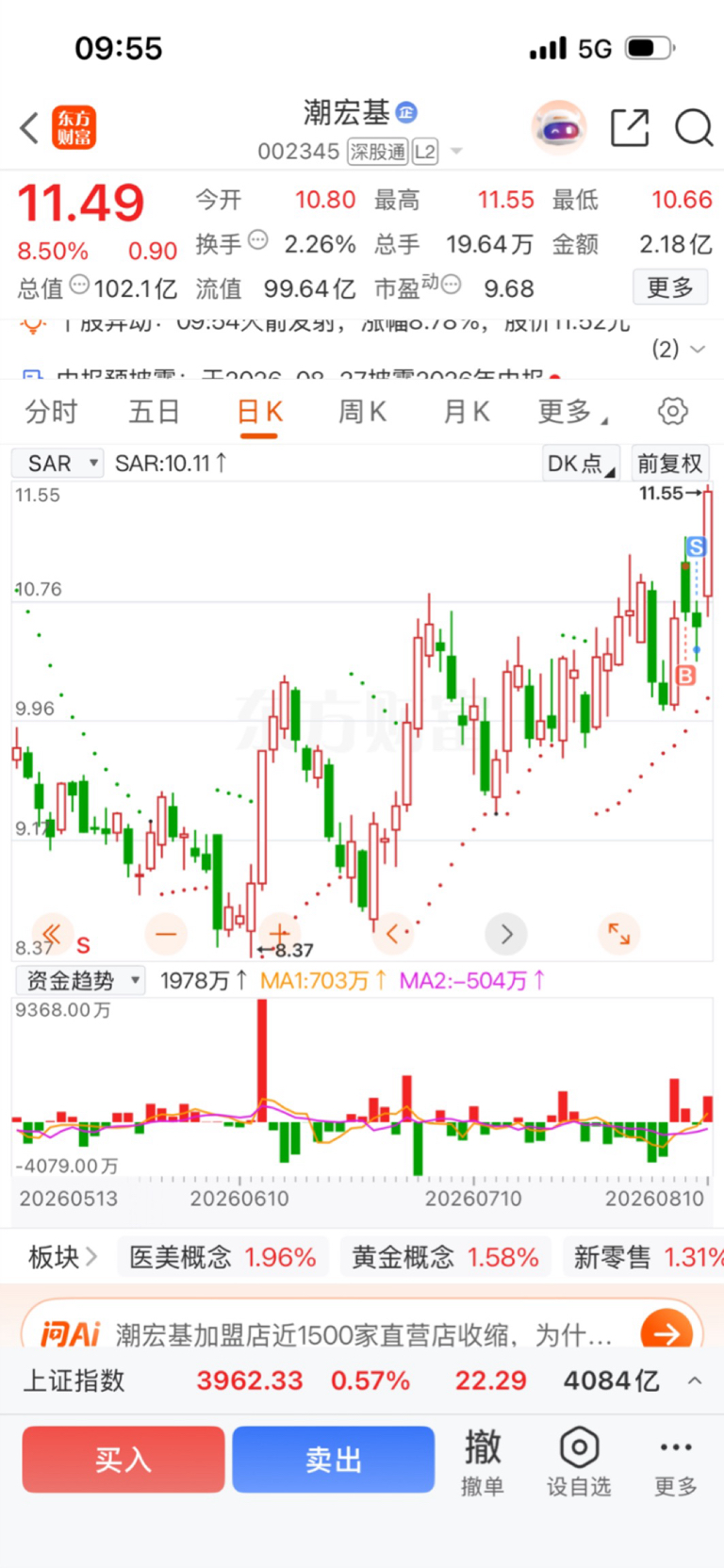Tap the DK点 selector
The image size is (724, 1568).
581,463
